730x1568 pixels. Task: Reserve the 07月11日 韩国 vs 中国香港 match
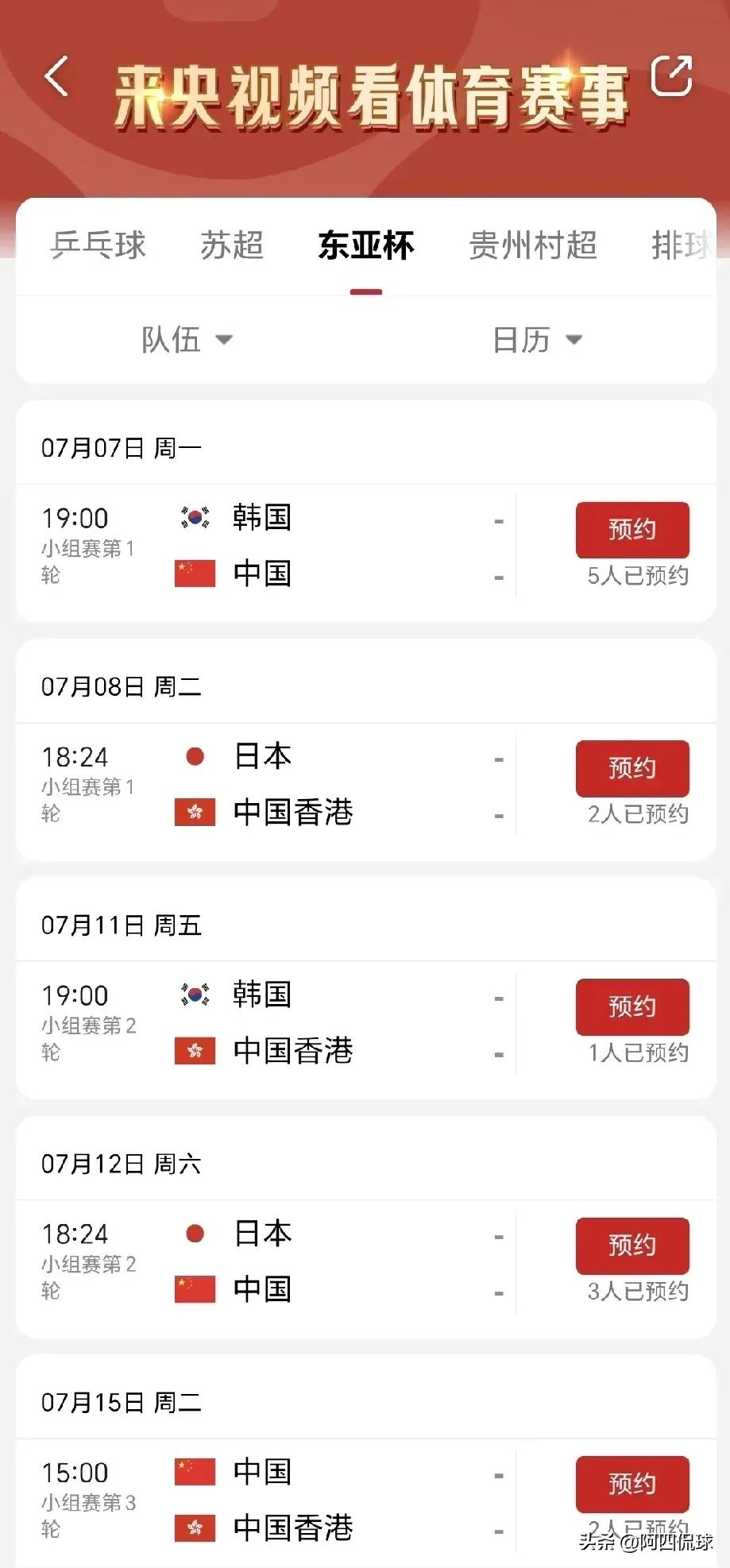[632, 1006]
